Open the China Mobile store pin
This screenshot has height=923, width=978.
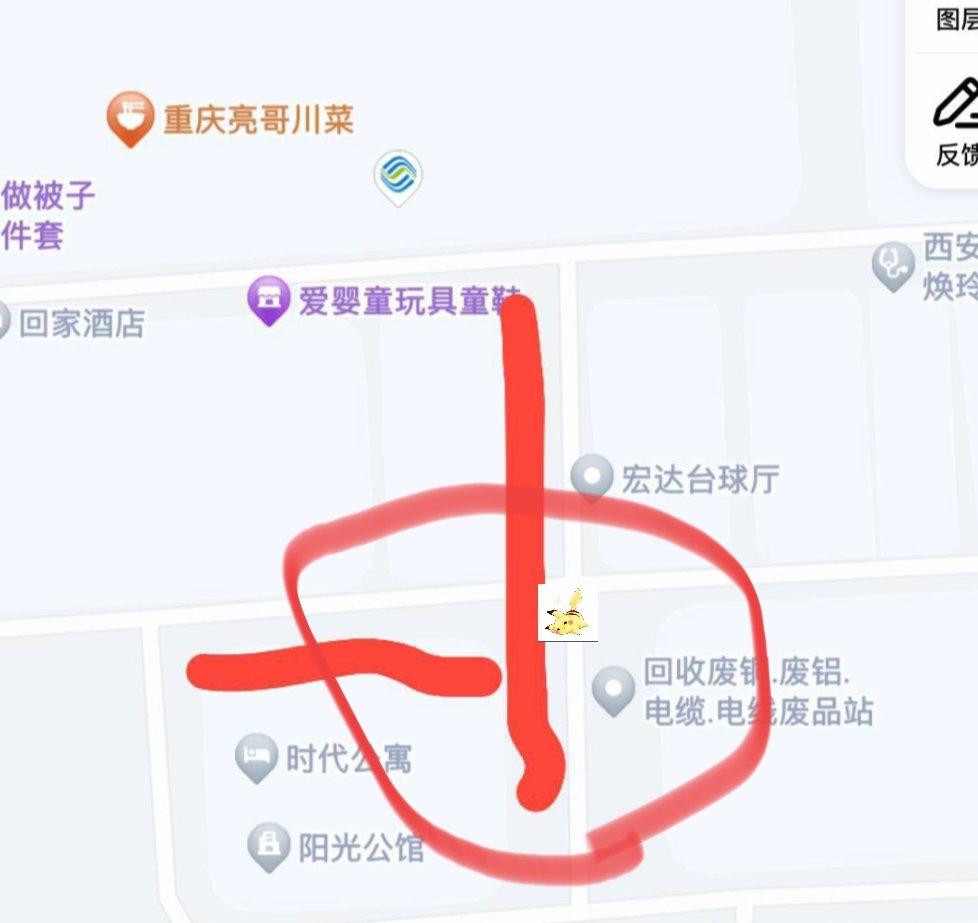tap(398, 176)
